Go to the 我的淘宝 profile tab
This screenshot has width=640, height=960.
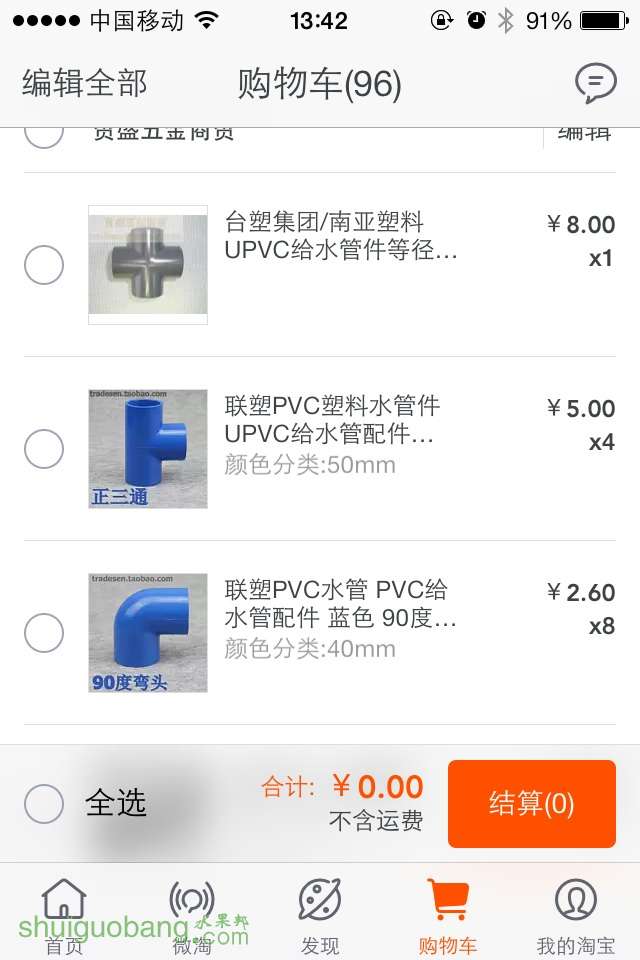575,912
